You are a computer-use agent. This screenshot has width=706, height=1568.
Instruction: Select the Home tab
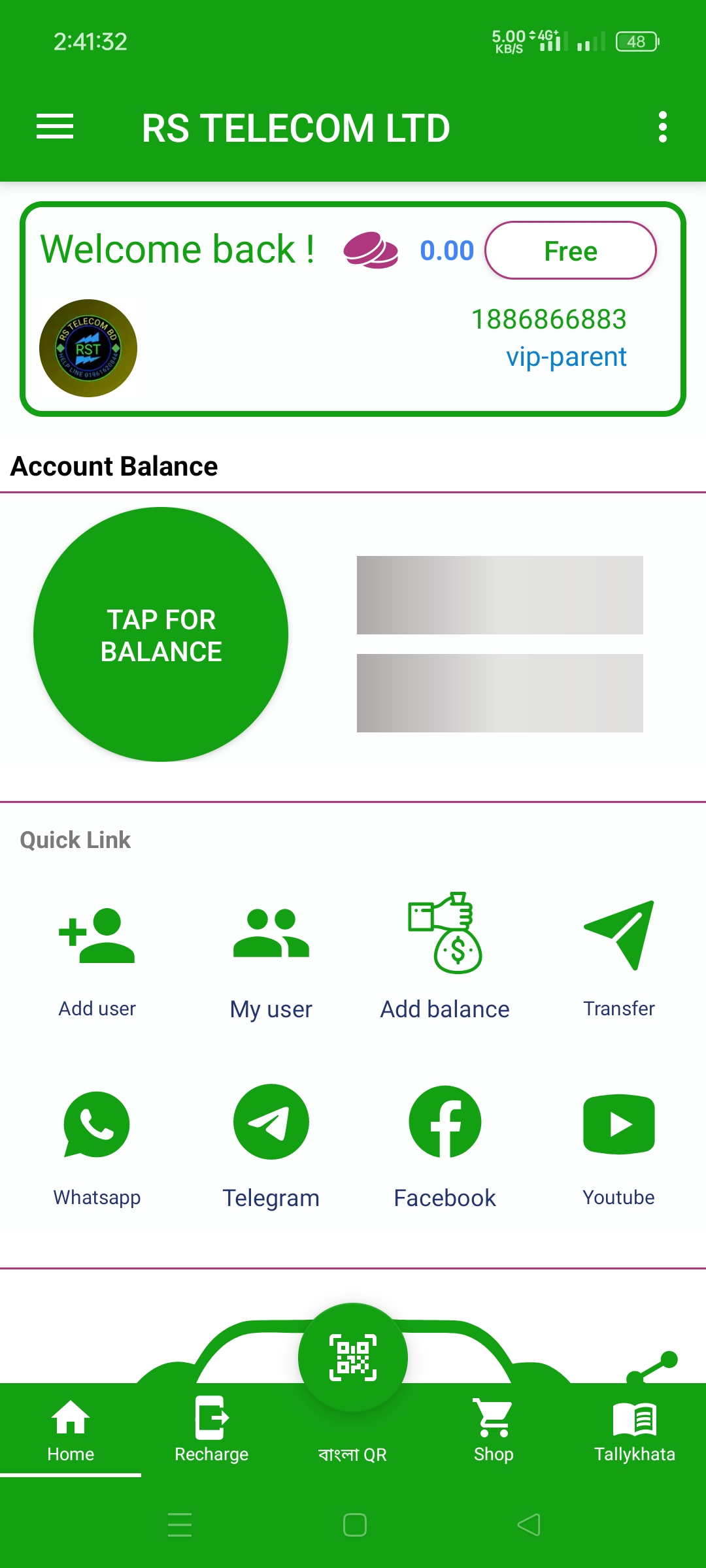(71, 1430)
